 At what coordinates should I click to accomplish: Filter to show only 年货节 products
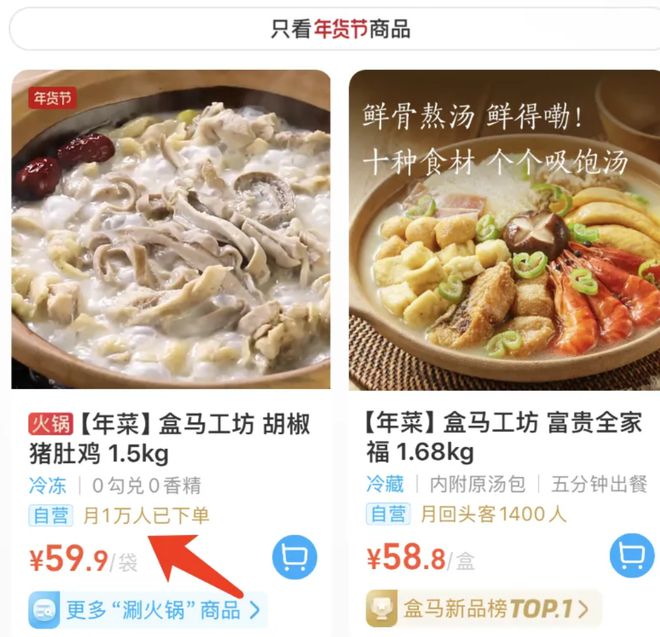pos(340,29)
